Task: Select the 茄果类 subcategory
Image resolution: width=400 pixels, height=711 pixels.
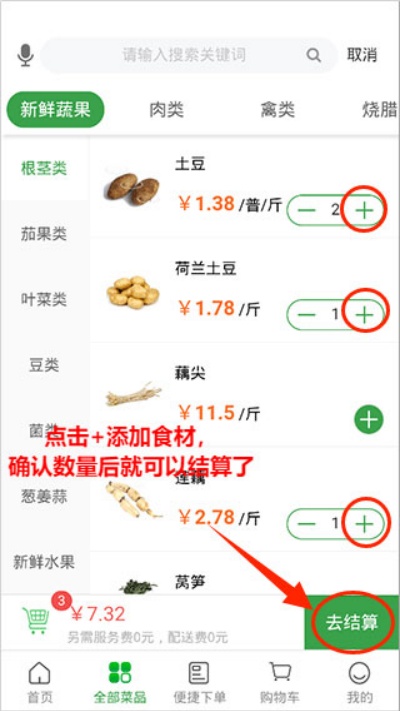Action: click(x=44, y=234)
